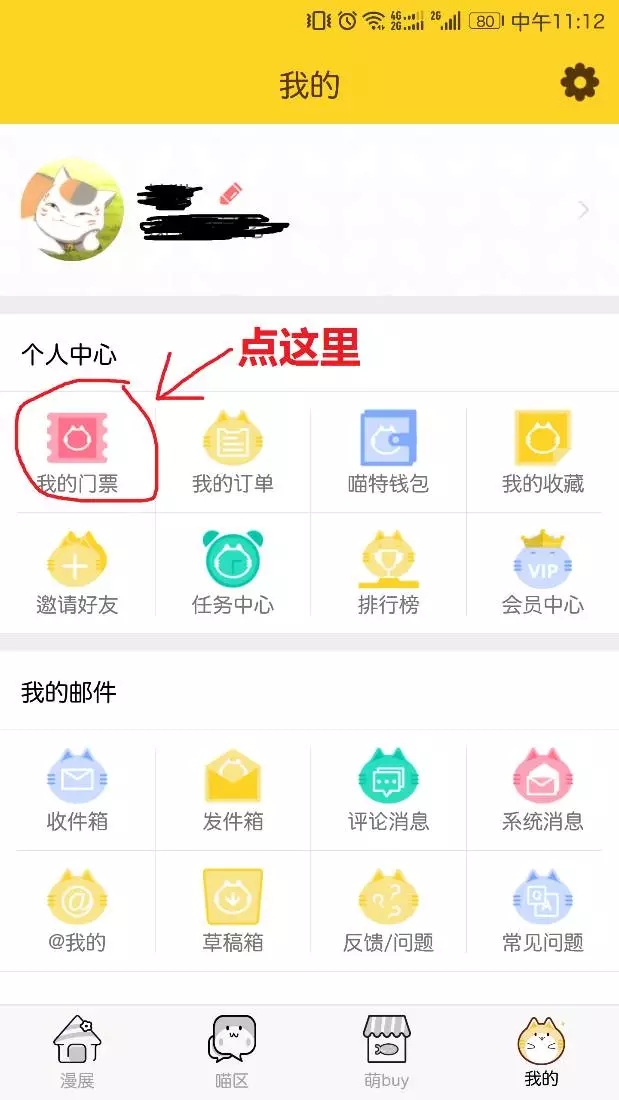The width and height of the screenshot is (619, 1100).
Task: Switch to the 萌buy tab
Action: pos(386,1052)
